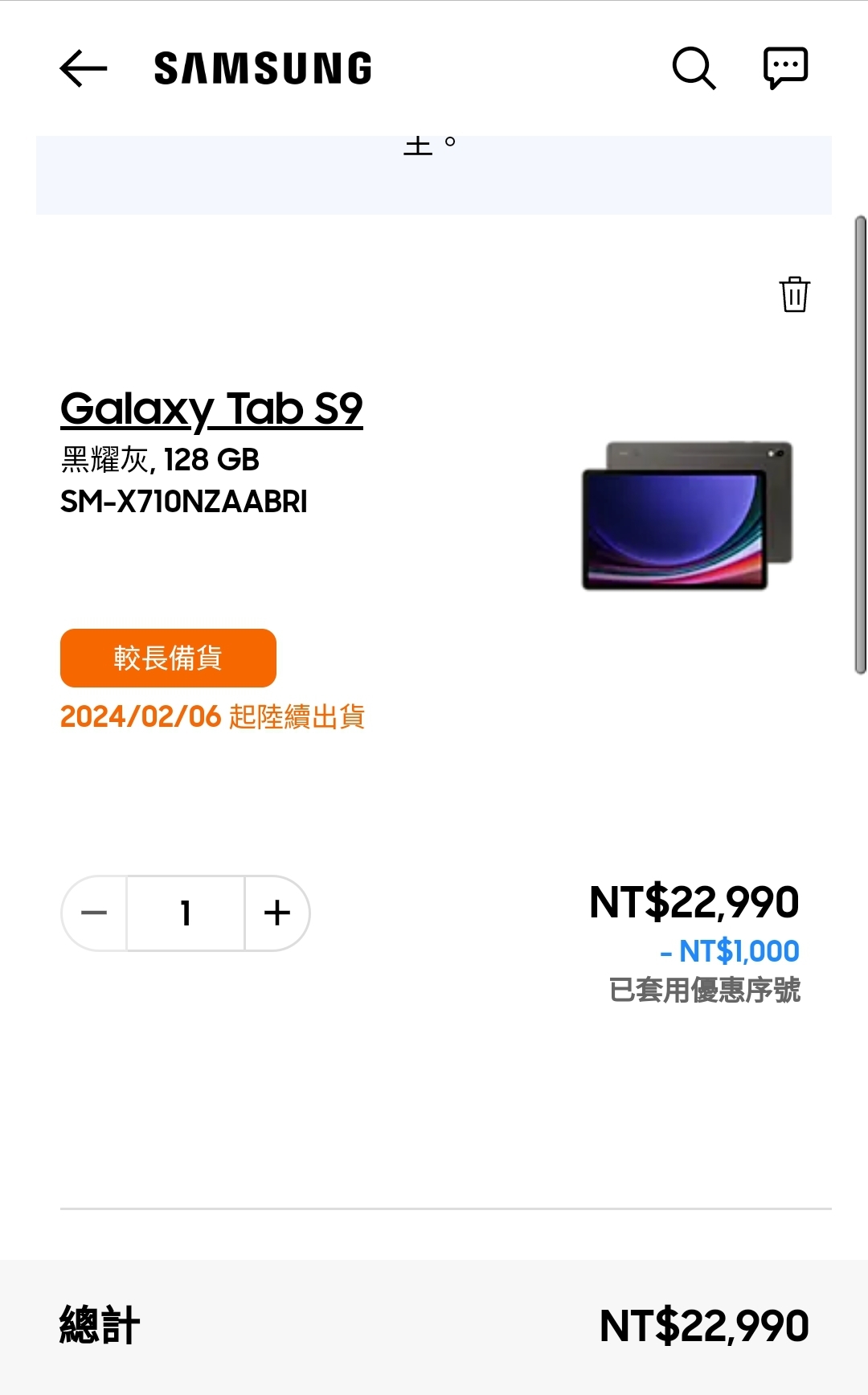The height and width of the screenshot is (1395, 868).
Task: Tap the quantity field showing 1
Action: tap(186, 913)
